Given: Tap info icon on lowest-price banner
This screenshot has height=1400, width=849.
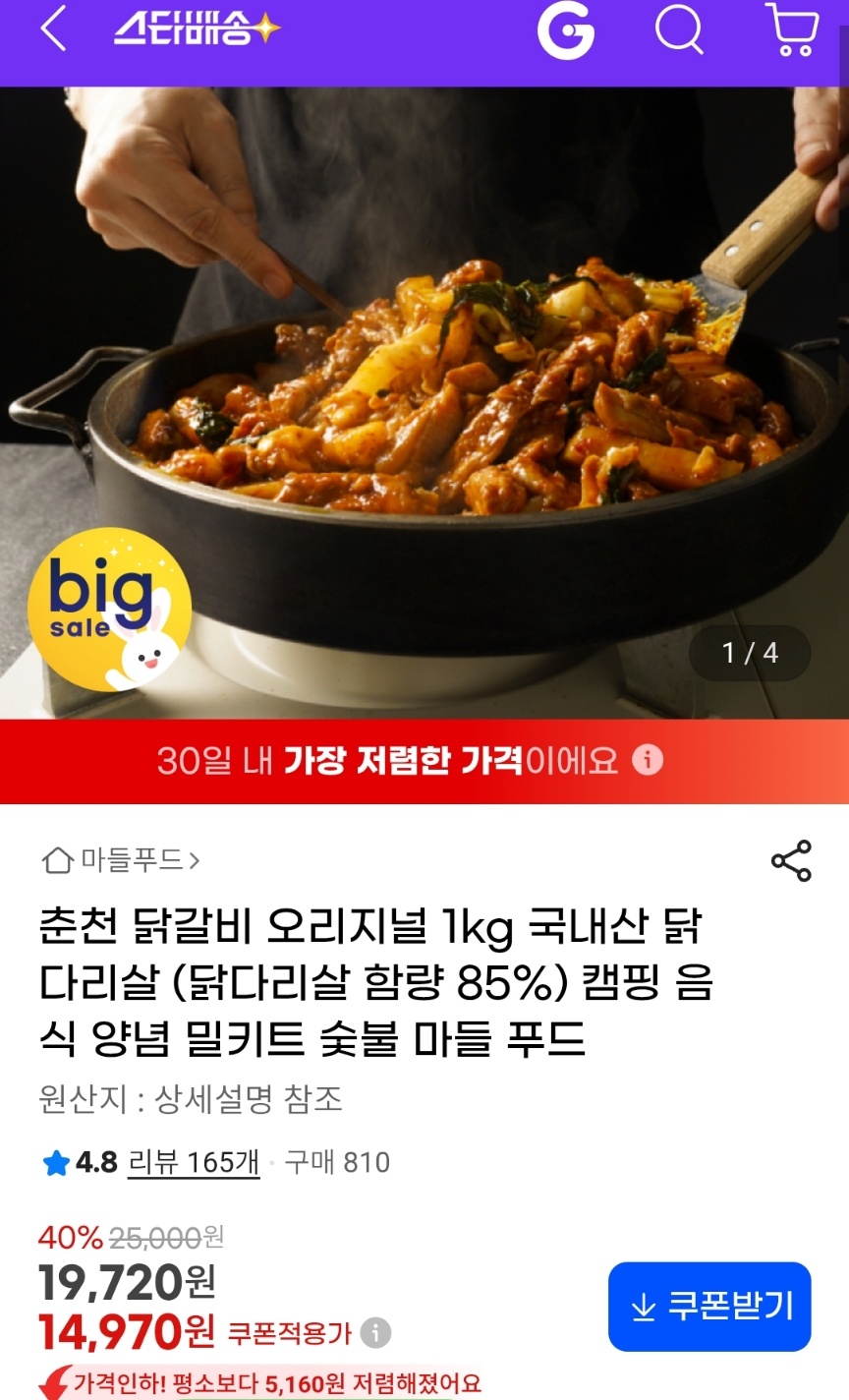Looking at the screenshot, I should [x=648, y=760].
